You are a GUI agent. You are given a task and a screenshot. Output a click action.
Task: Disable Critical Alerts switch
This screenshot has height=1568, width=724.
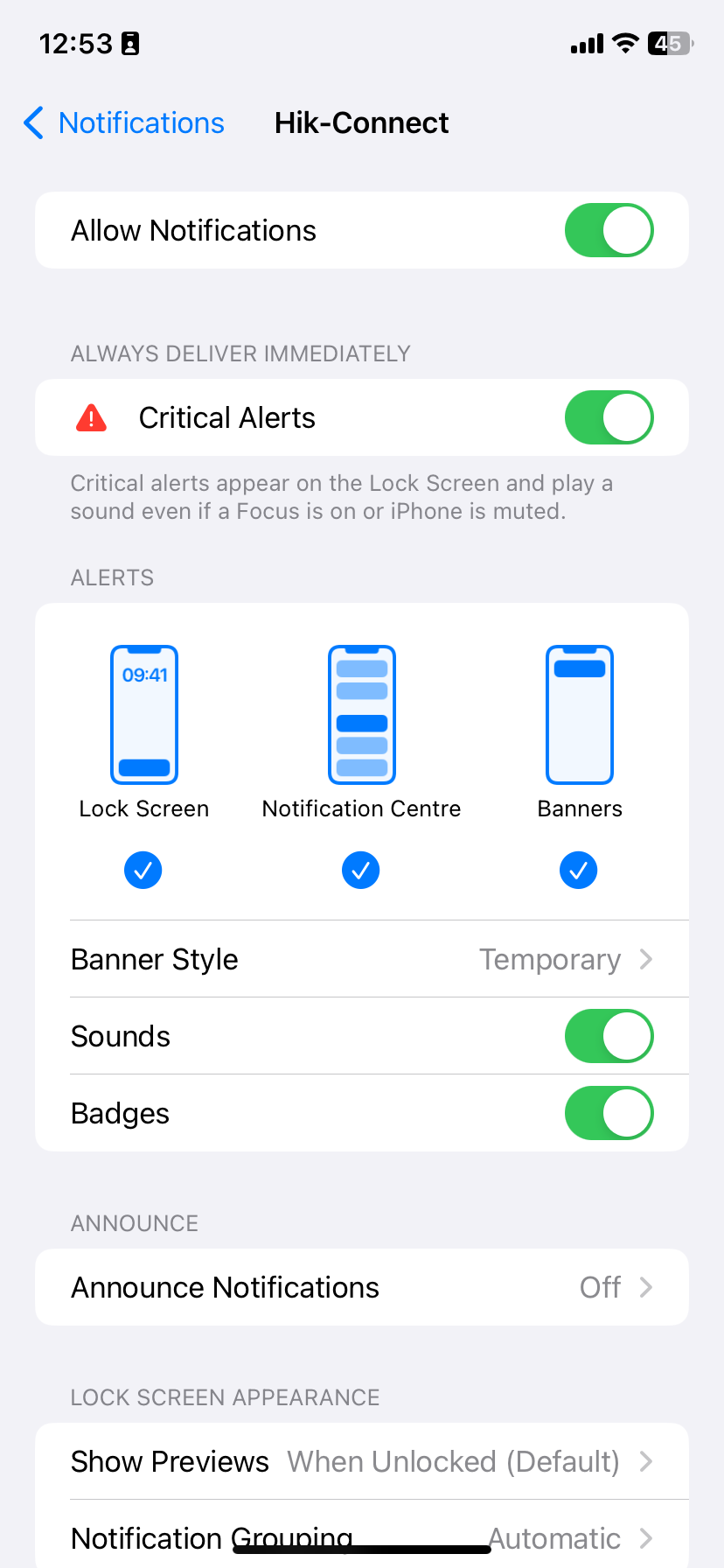pyautogui.click(x=609, y=418)
